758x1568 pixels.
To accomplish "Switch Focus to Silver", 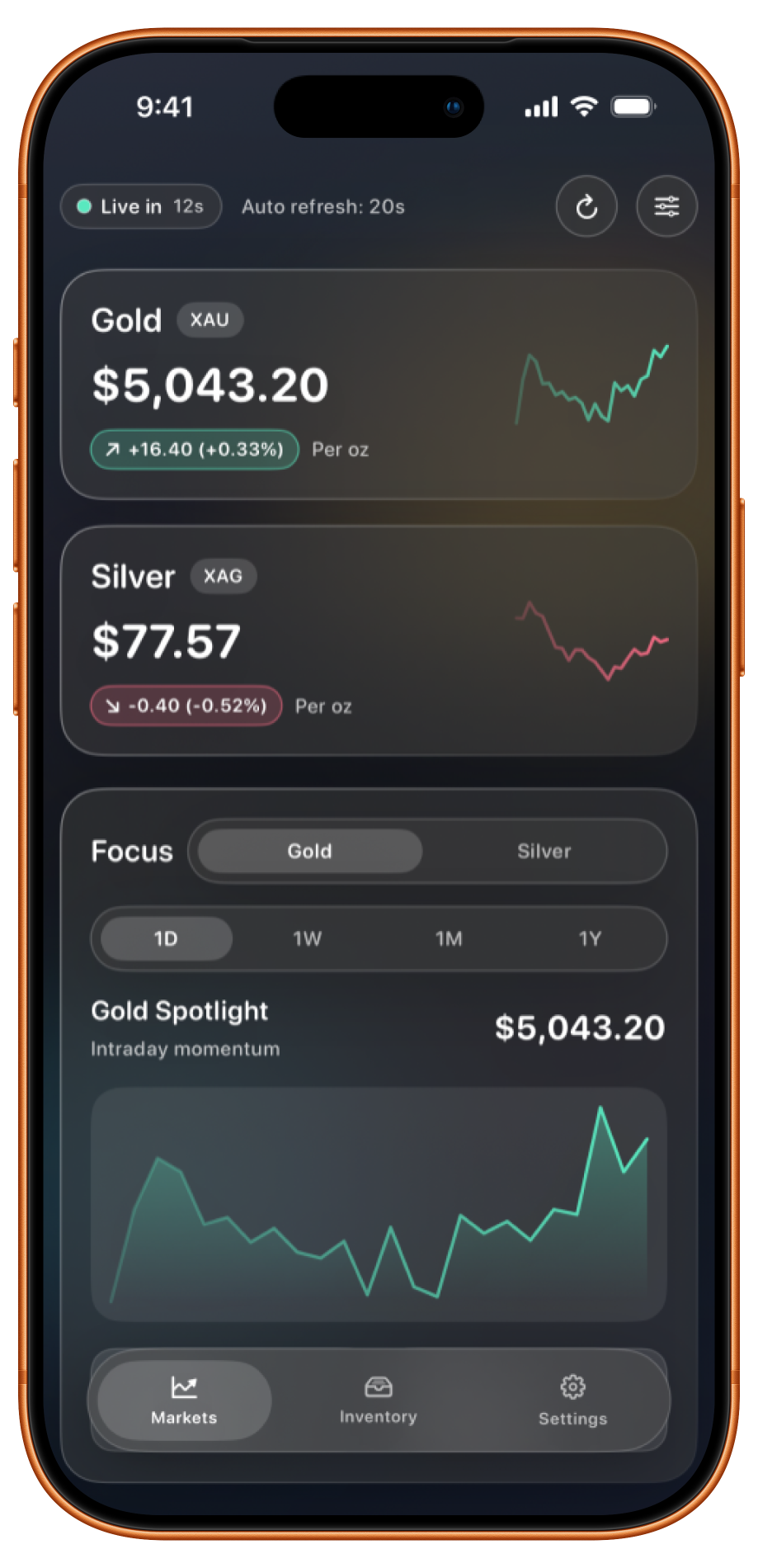I will click(x=544, y=851).
